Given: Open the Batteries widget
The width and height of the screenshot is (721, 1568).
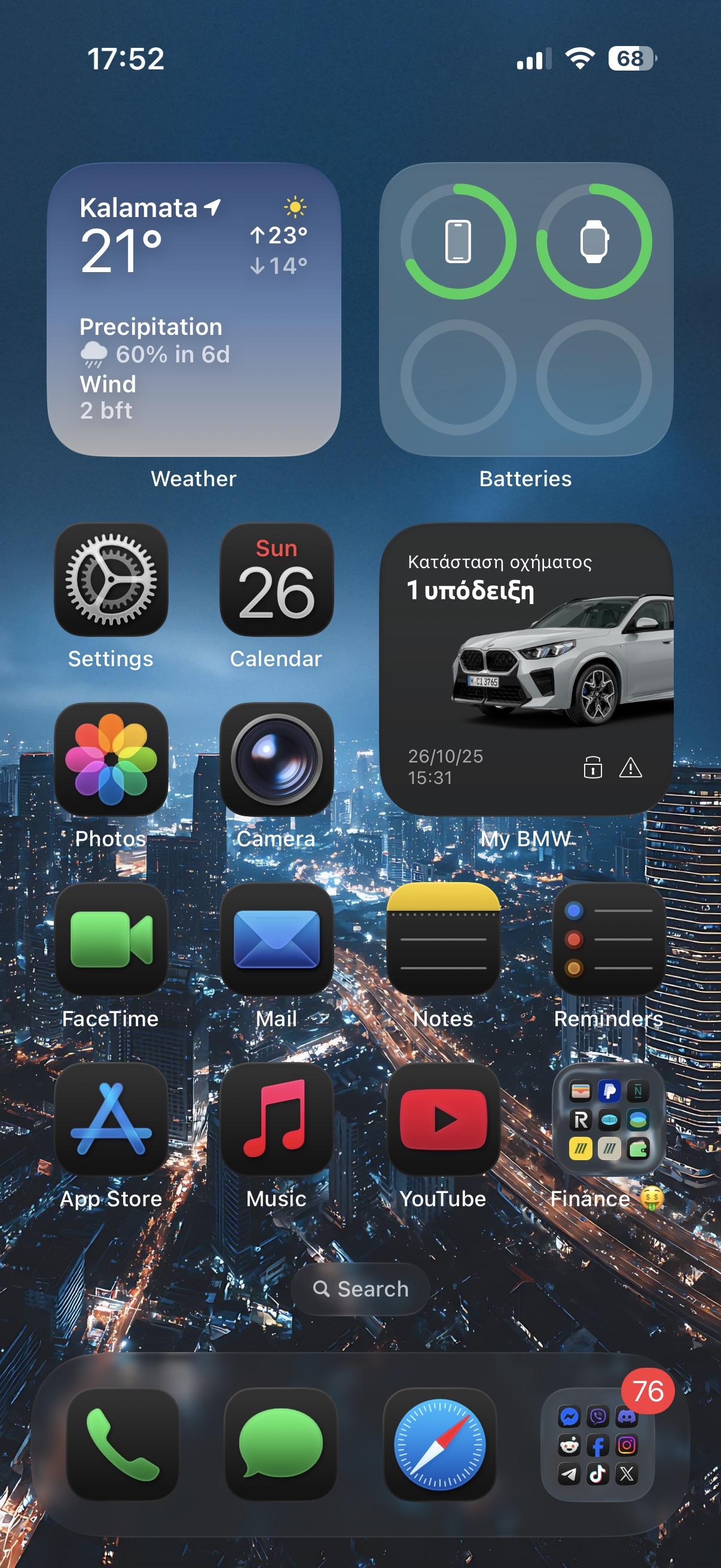Looking at the screenshot, I should [526, 309].
